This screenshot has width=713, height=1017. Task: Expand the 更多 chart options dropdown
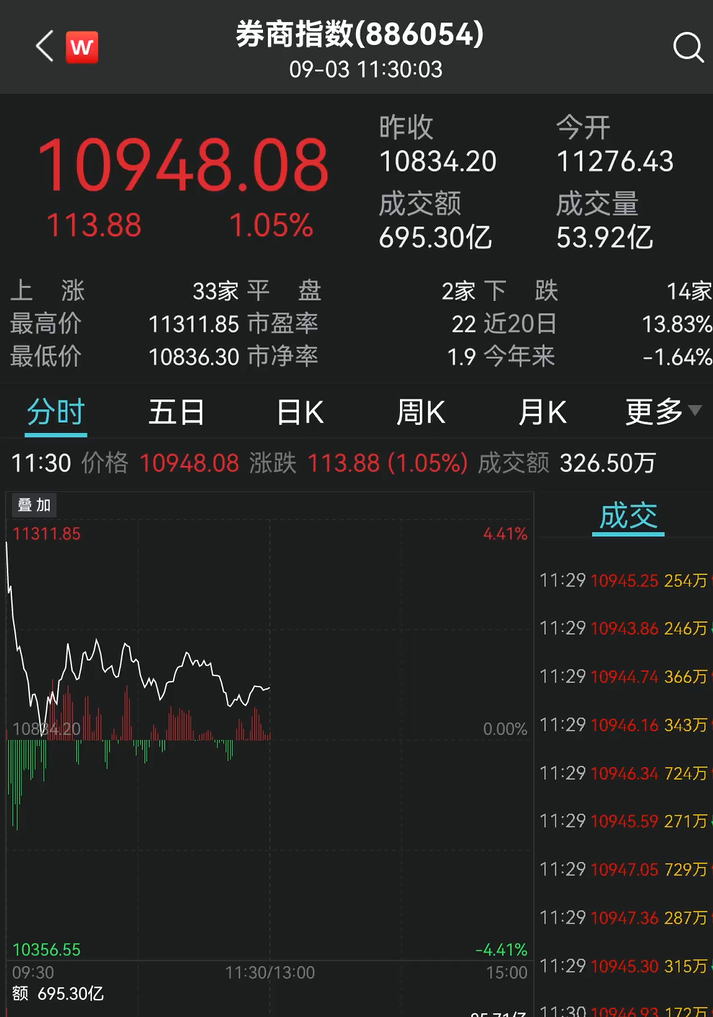[x=663, y=412]
